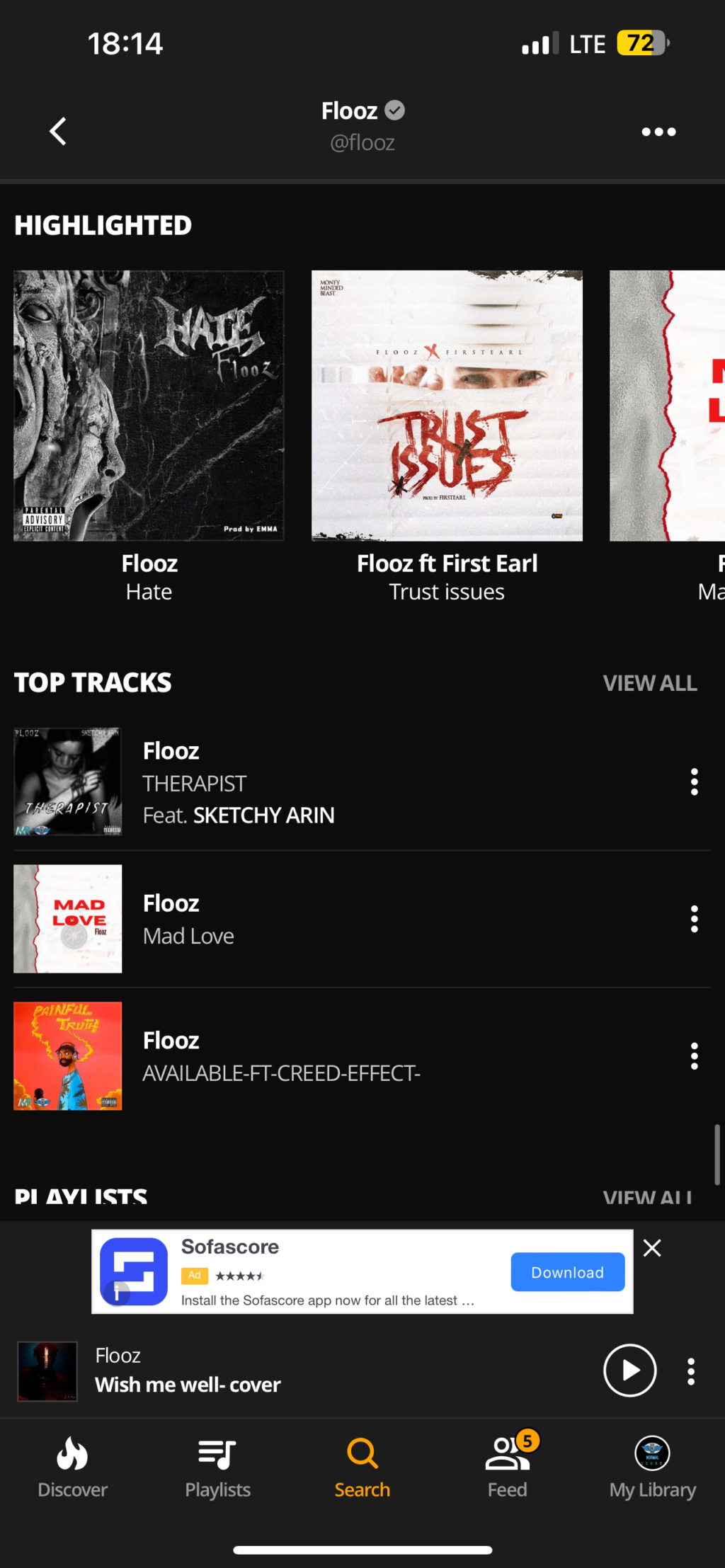Viewport: 725px width, 1568px height.
Task: Select the Search tab
Action: [x=362, y=1467]
